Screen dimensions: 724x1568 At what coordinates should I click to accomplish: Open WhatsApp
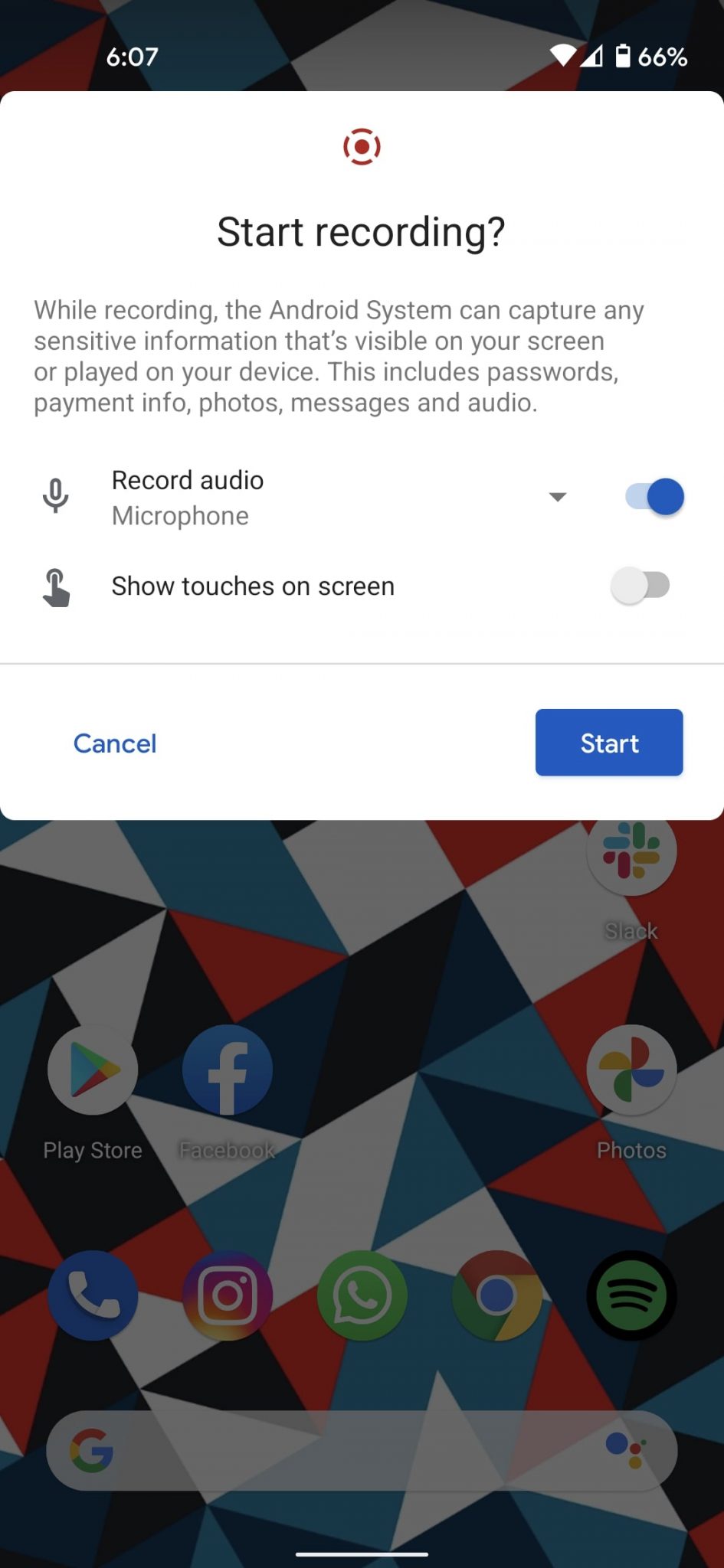[x=362, y=1294]
